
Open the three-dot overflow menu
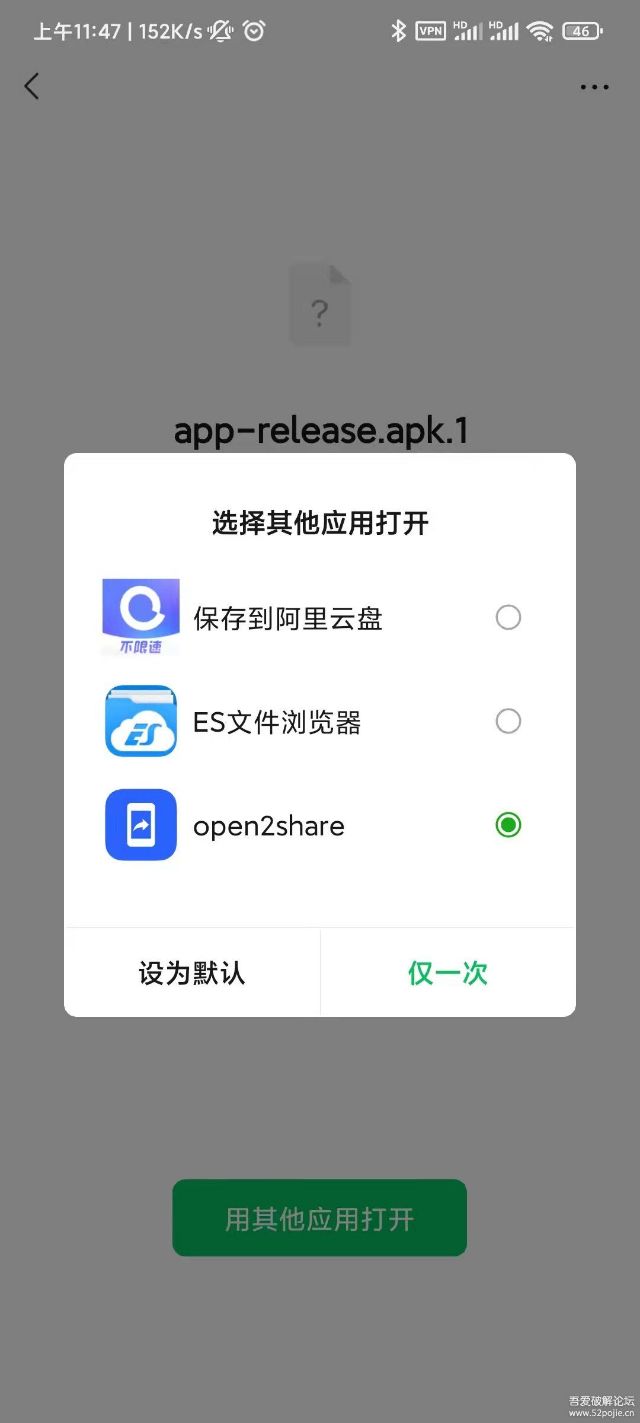tap(594, 87)
